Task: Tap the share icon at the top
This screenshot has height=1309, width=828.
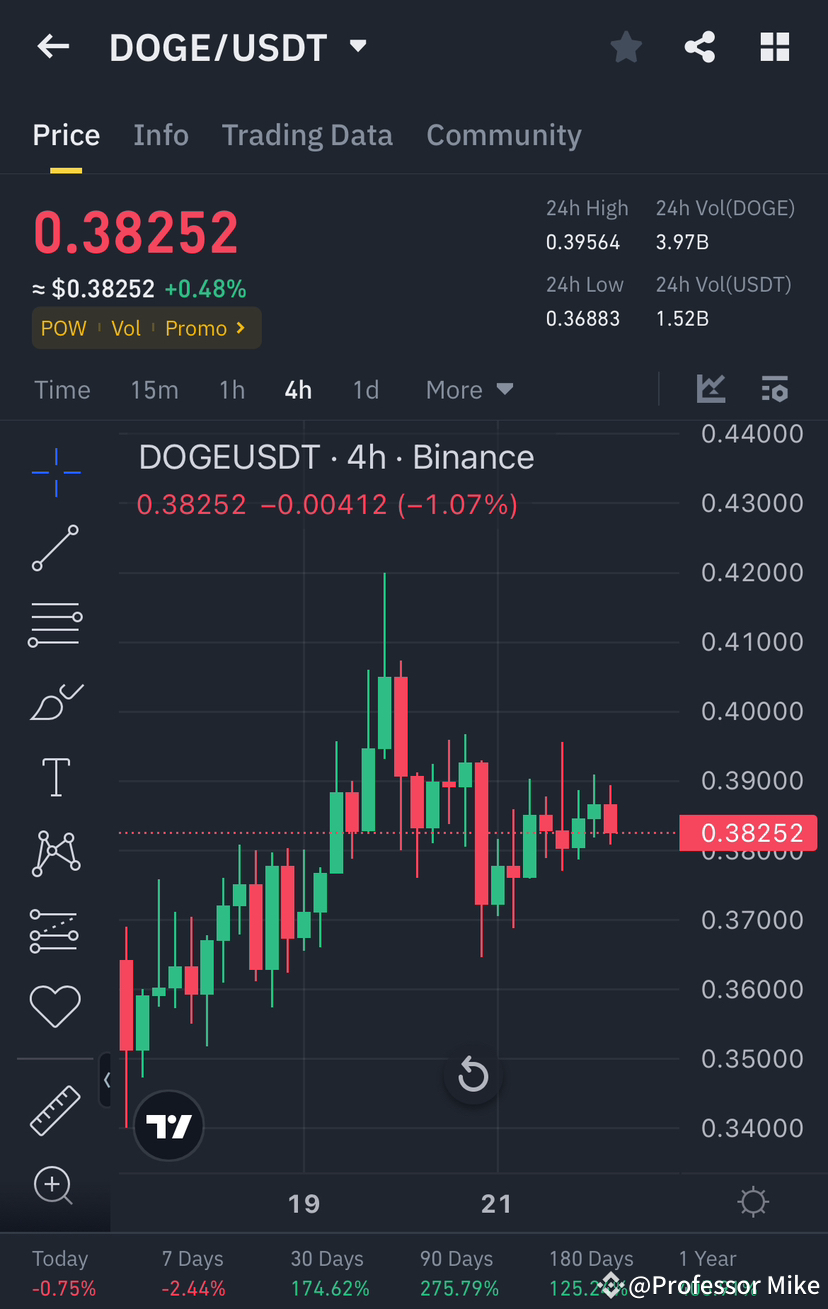Action: tap(699, 46)
